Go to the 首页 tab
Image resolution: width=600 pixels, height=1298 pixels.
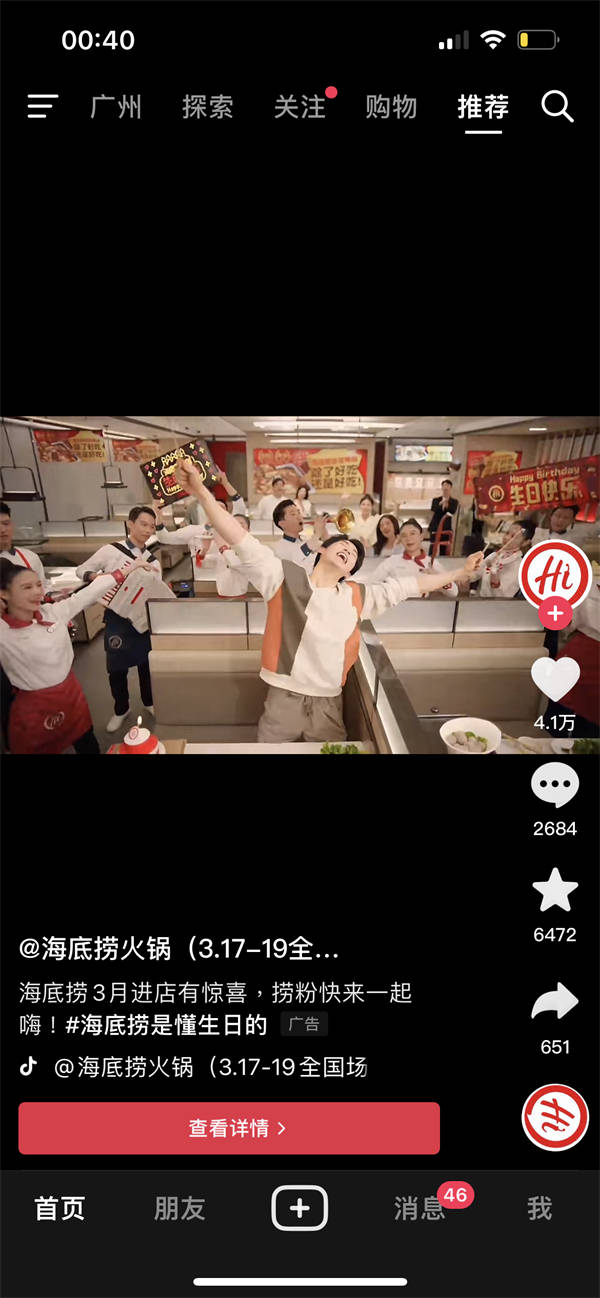click(60, 1208)
